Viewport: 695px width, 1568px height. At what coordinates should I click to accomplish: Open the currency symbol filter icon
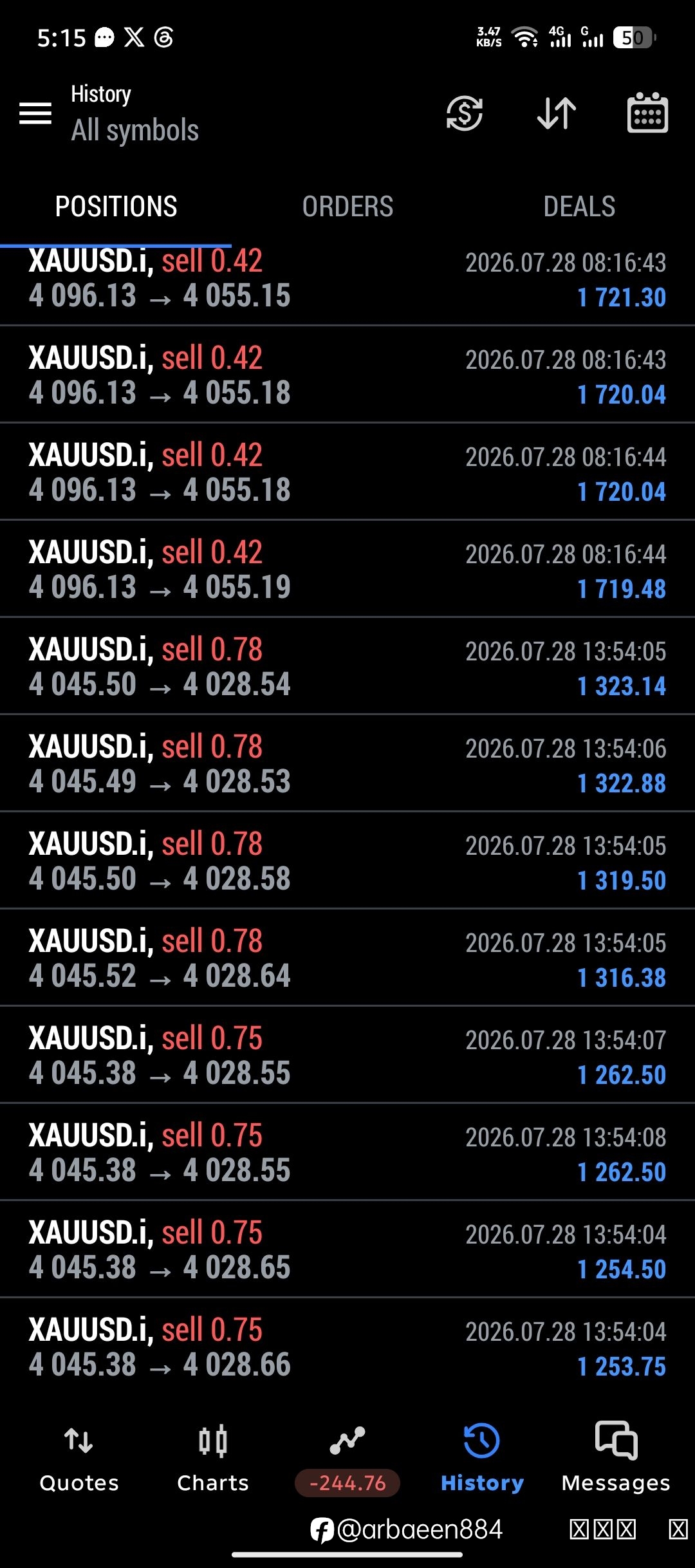point(464,113)
